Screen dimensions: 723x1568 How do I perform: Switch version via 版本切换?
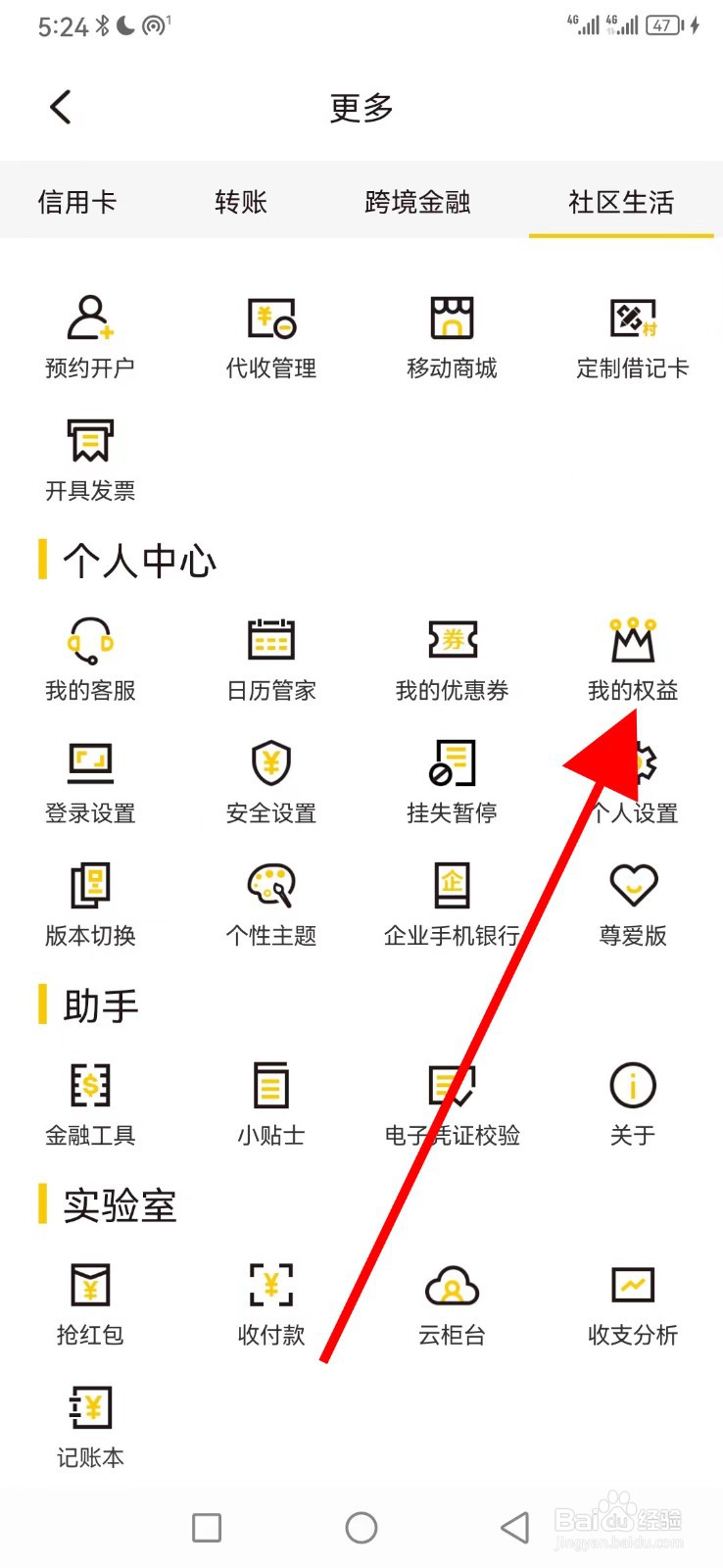tap(90, 904)
